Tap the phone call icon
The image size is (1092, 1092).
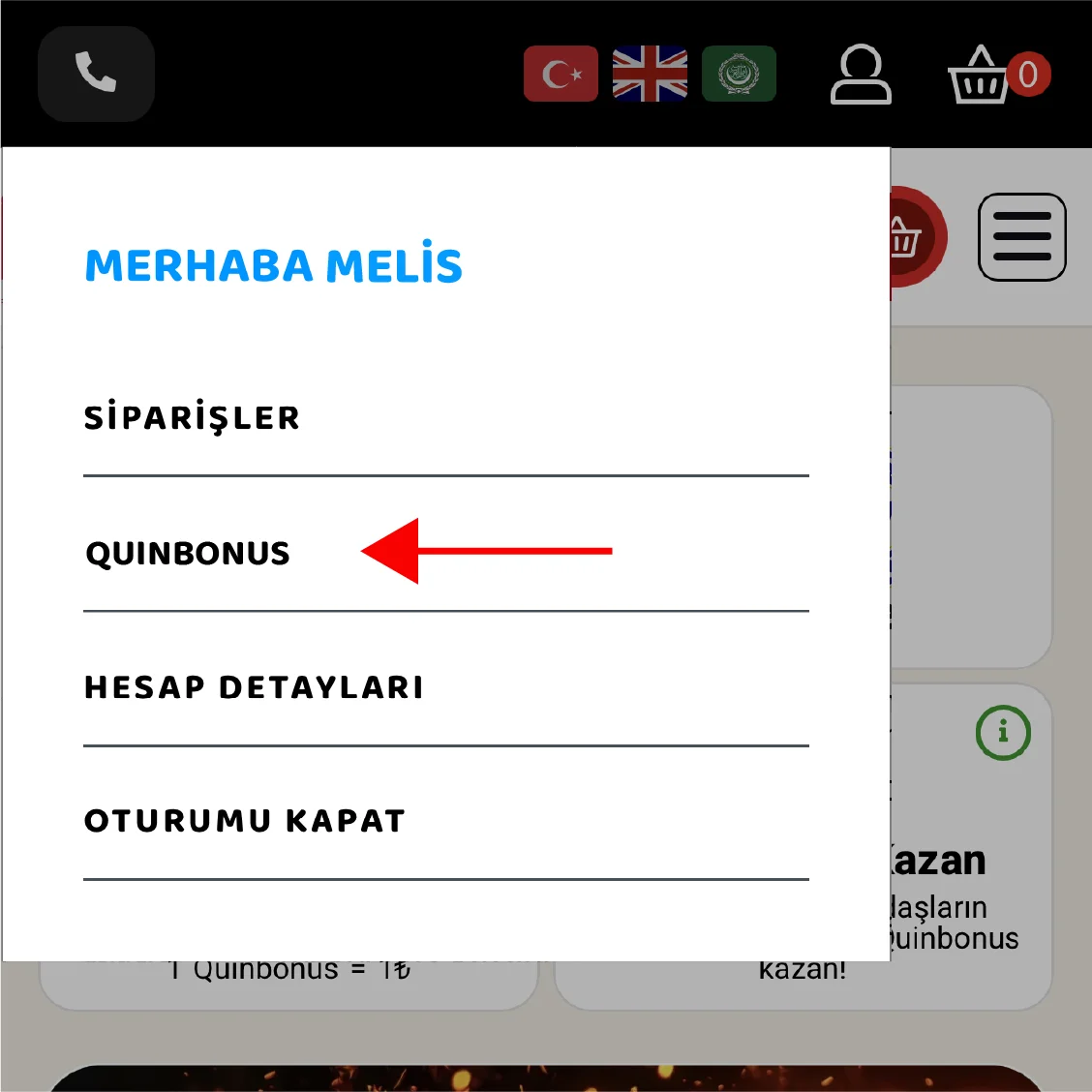point(96,74)
